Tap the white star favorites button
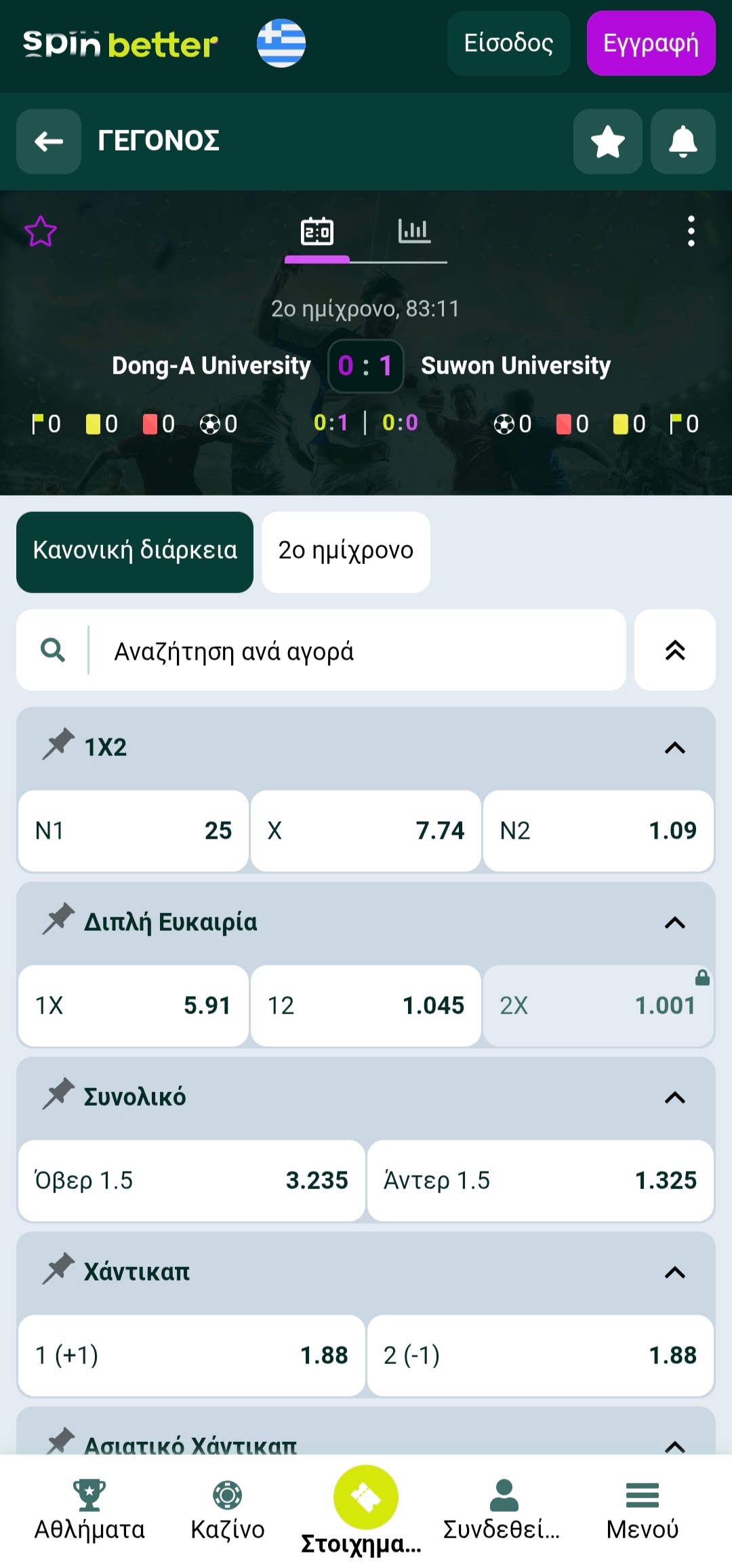Screen dimensions: 732x1568 607,142
